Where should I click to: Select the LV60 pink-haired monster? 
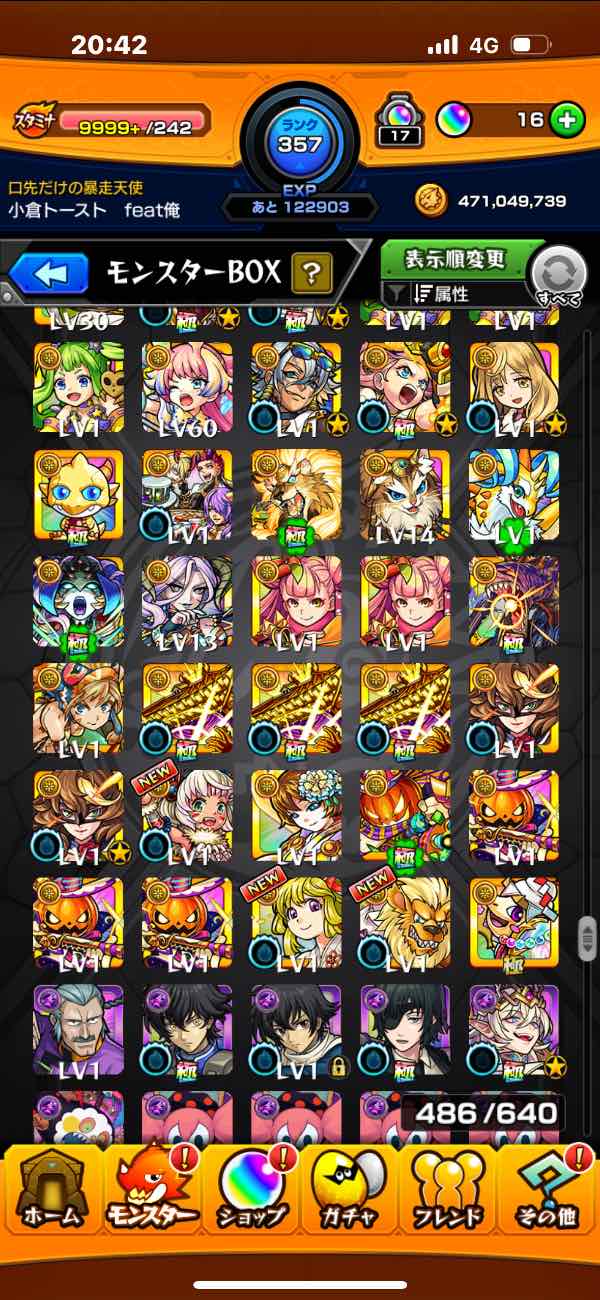pos(187,388)
